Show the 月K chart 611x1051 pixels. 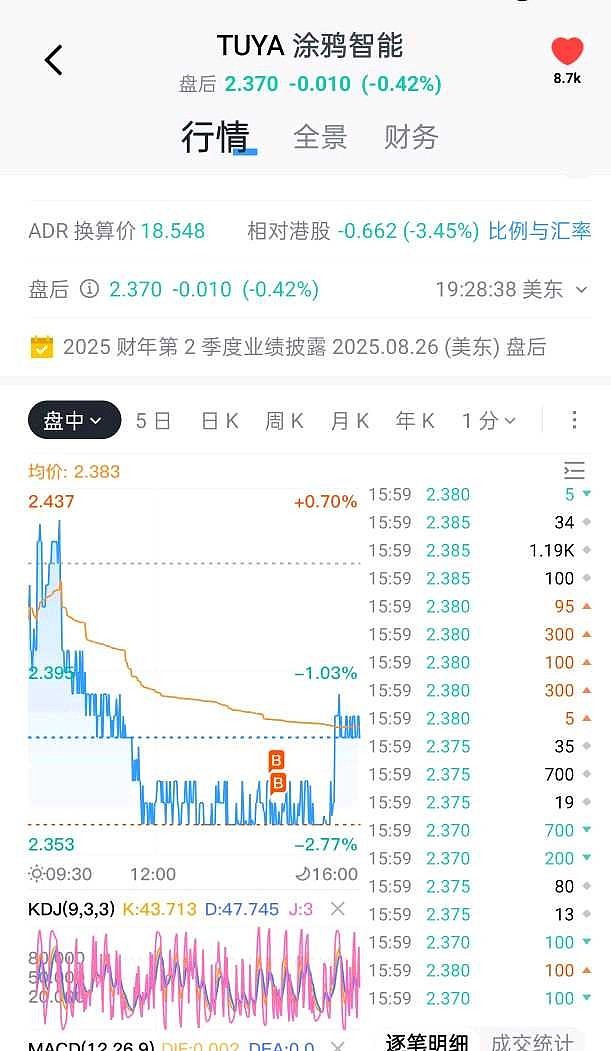pyautogui.click(x=350, y=421)
